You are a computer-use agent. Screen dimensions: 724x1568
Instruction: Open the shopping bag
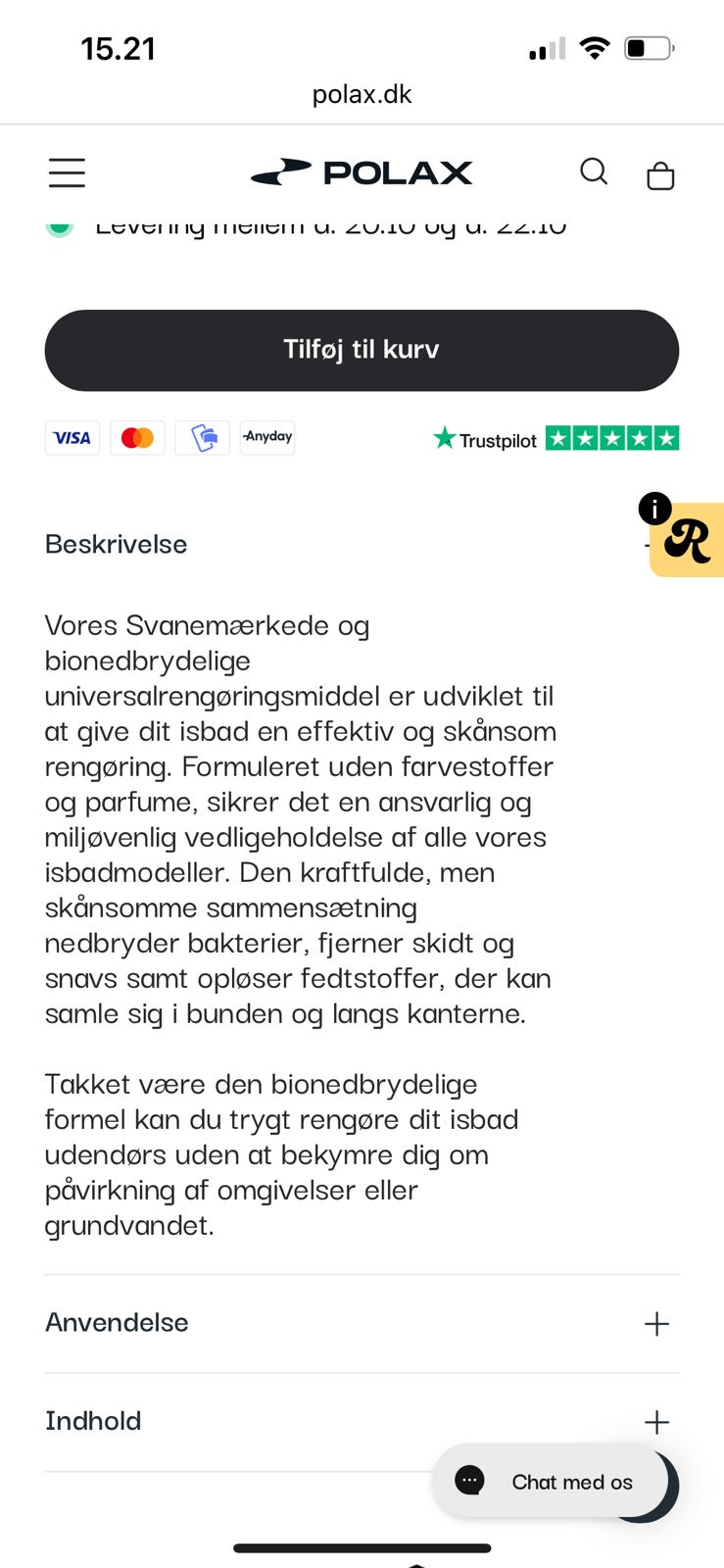click(x=661, y=174)
